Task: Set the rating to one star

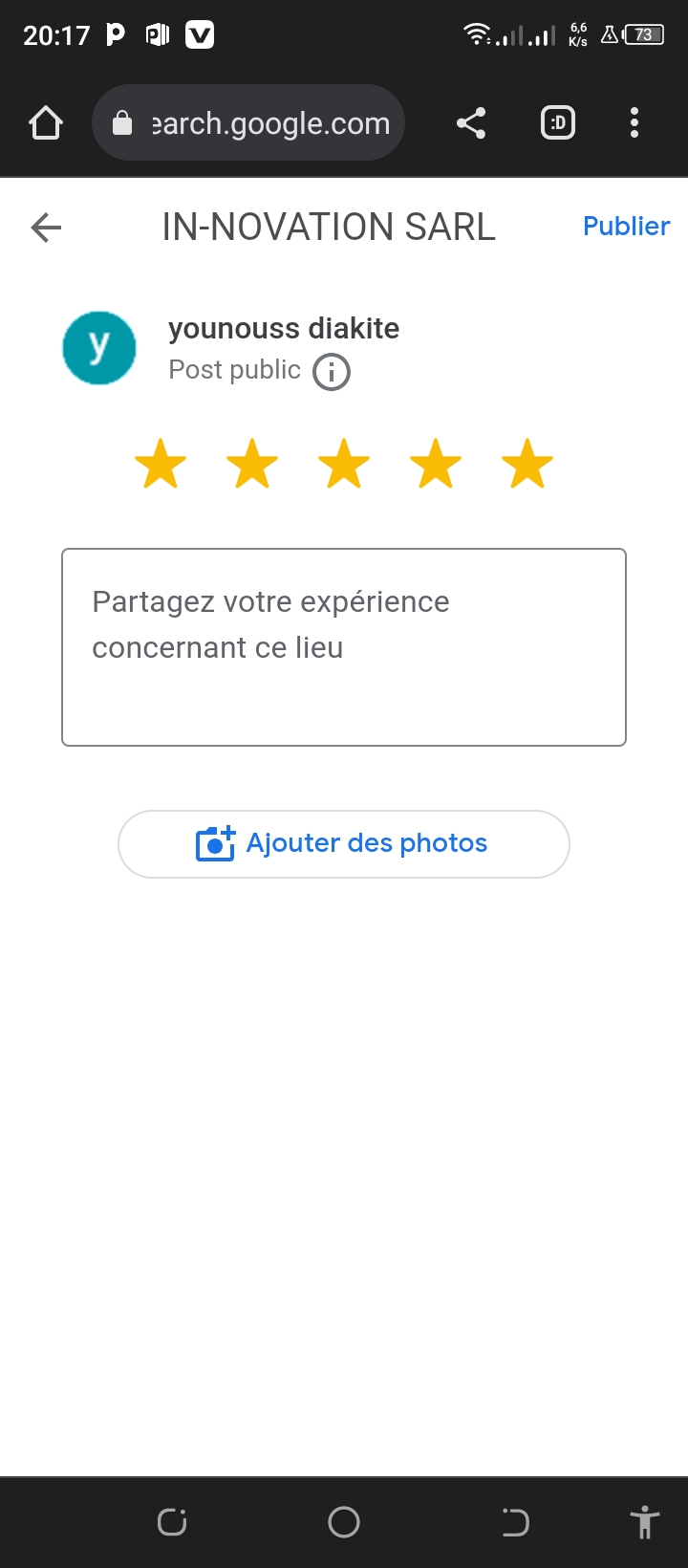Action: pos(161,464)
